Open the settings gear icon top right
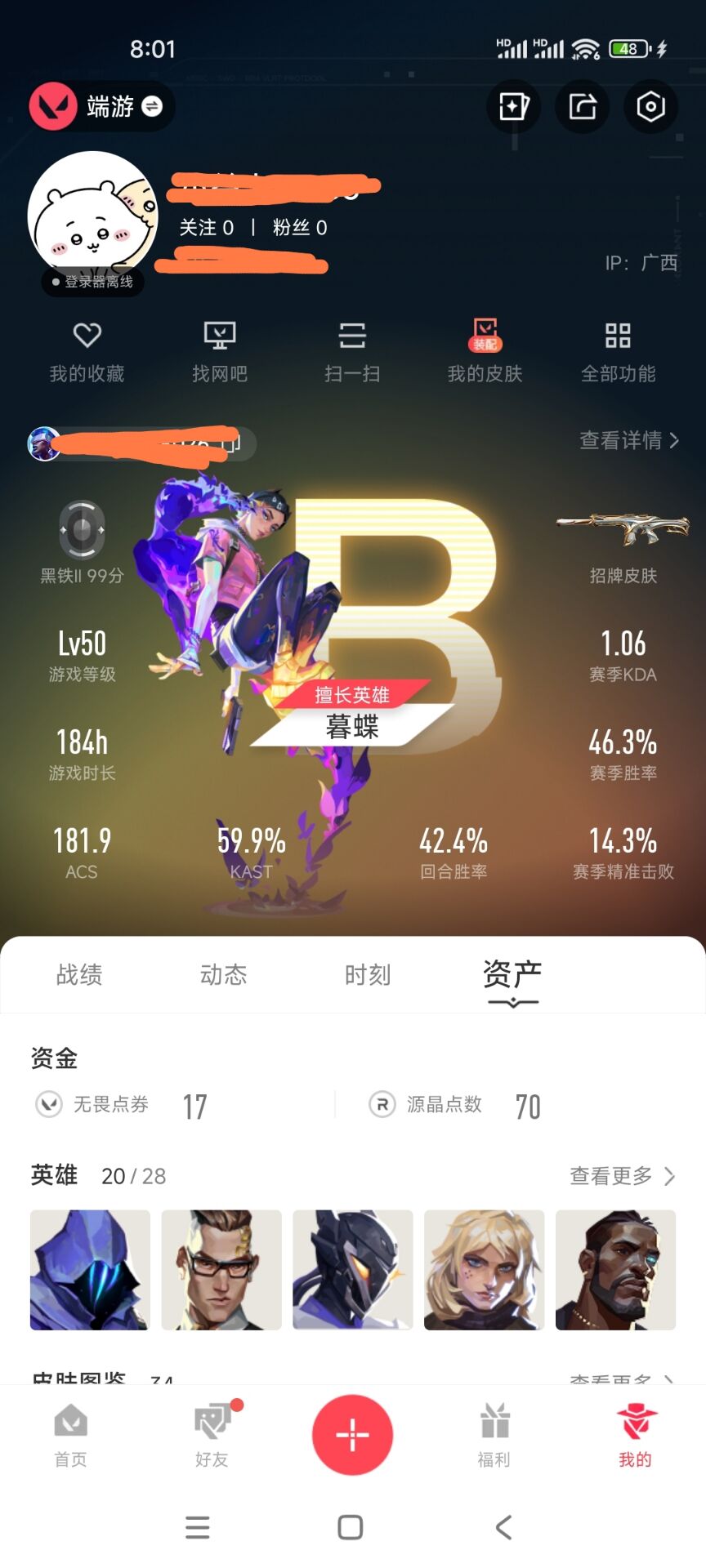 tap(650, 107)
